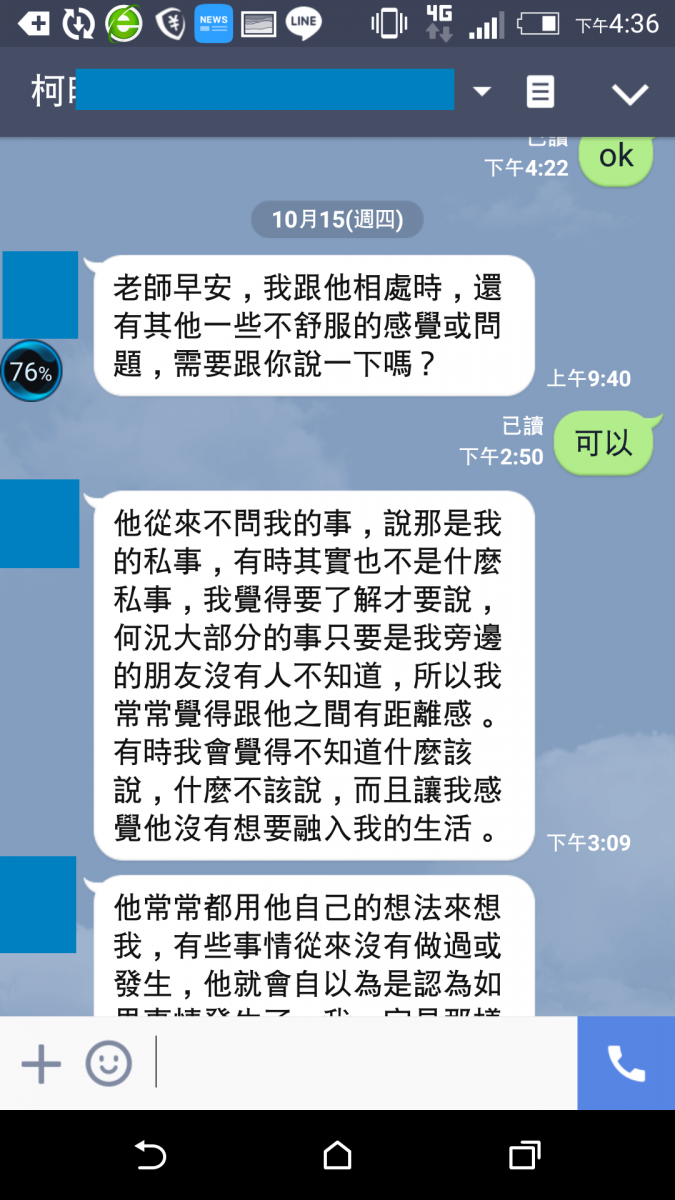Image resolution: width=675 pixels, height=1200 pixels.
Task: Open the emoji sticker picker
Action: [x=108, y=1063]
